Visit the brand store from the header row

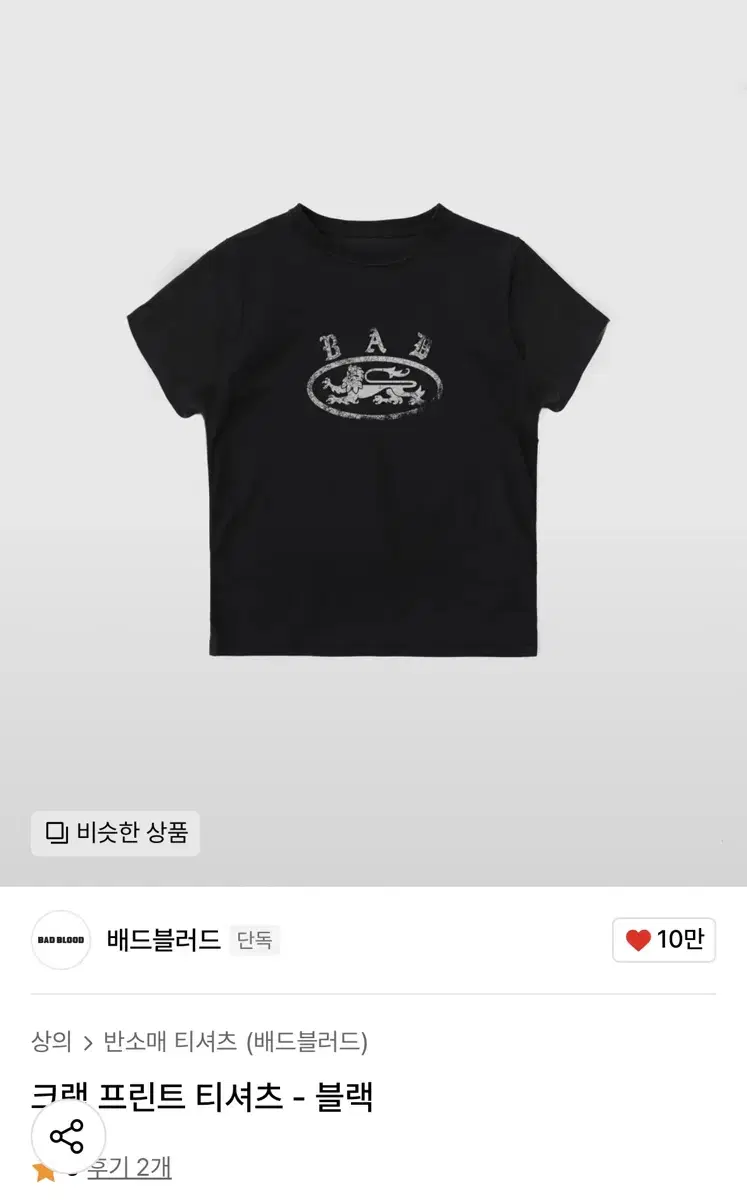click(x=165, y=941)
